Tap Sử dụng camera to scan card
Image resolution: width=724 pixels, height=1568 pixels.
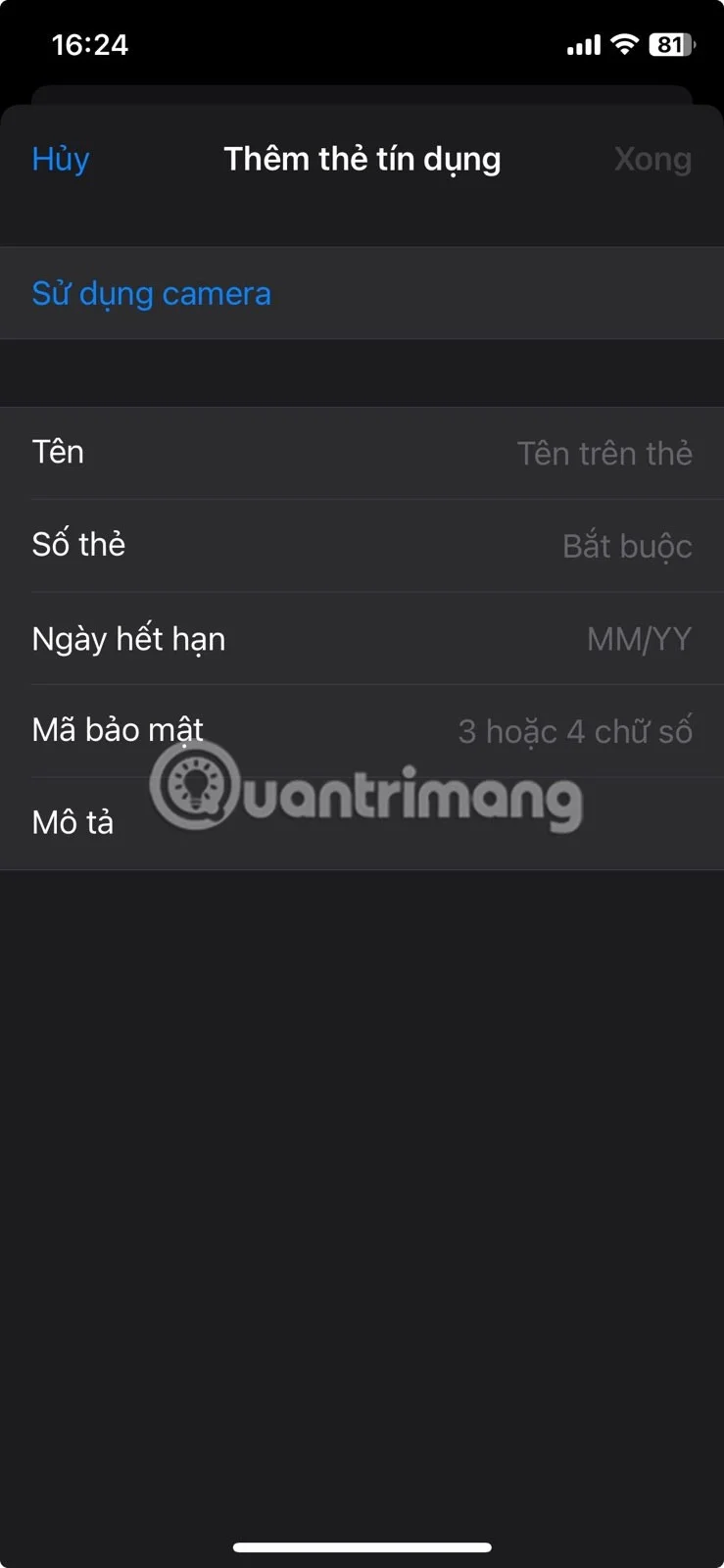pos(151,293)
